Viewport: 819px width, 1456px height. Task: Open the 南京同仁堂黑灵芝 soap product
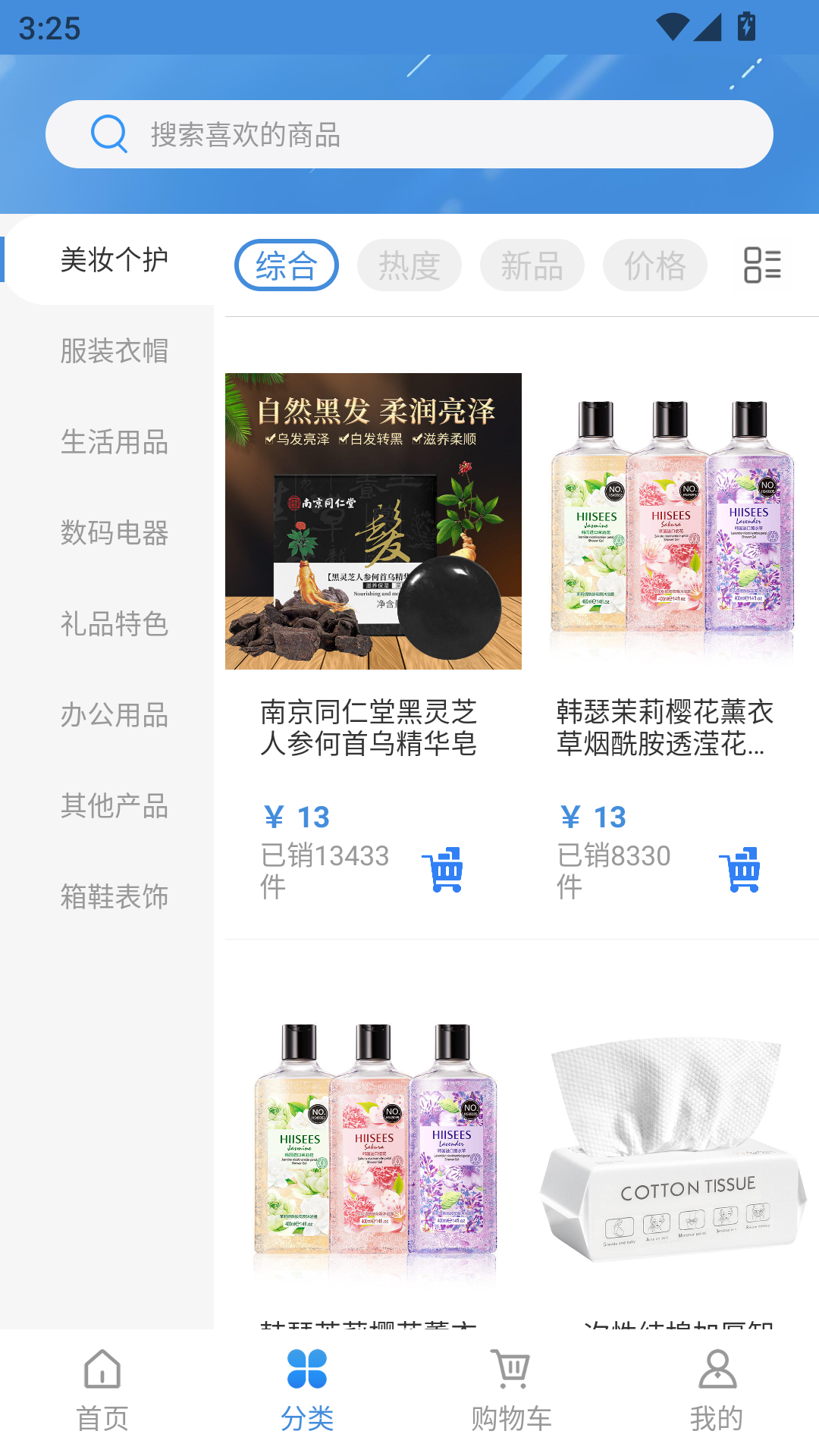pyautogui.click(x=373, y=521)
